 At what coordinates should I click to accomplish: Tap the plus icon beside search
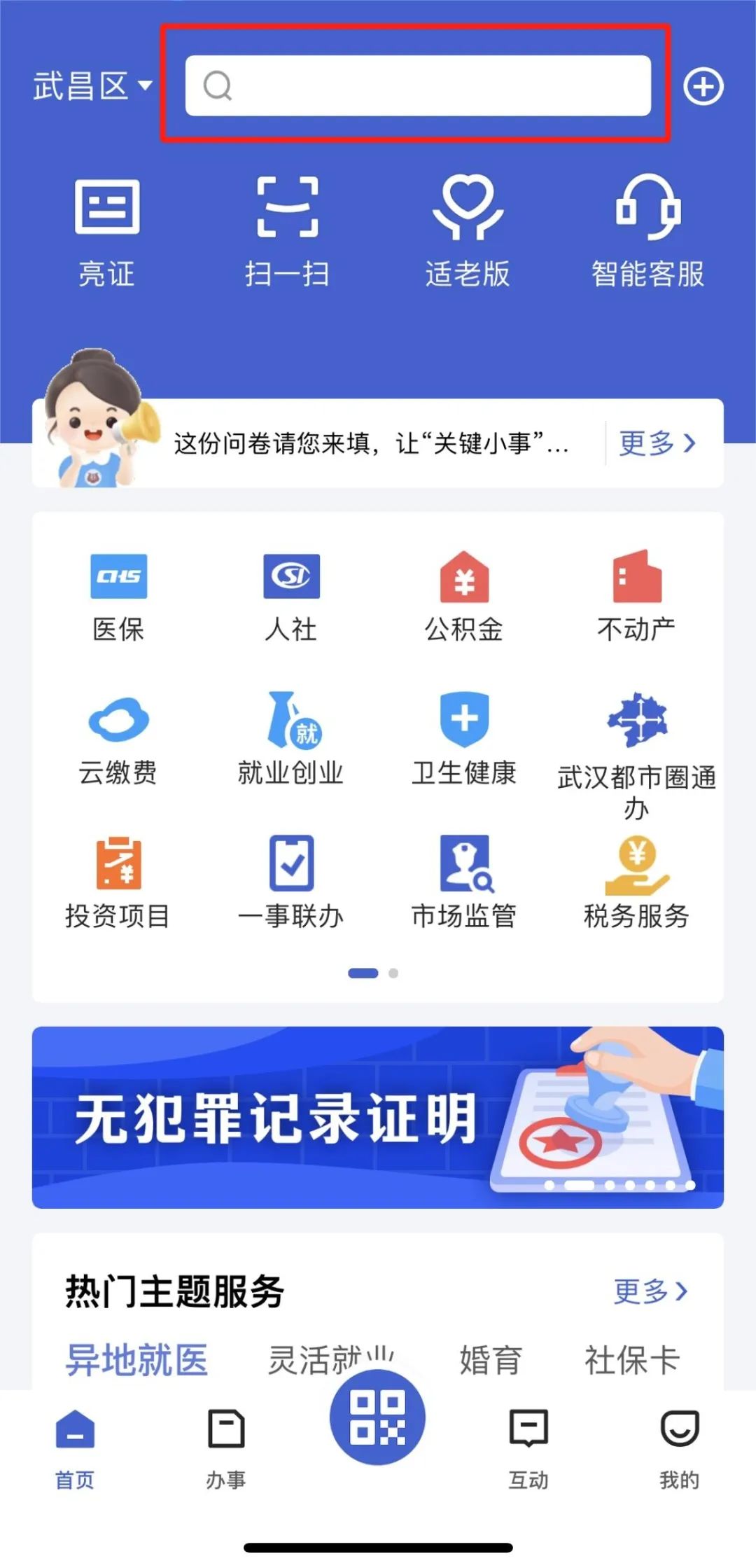tap(703, 87)
